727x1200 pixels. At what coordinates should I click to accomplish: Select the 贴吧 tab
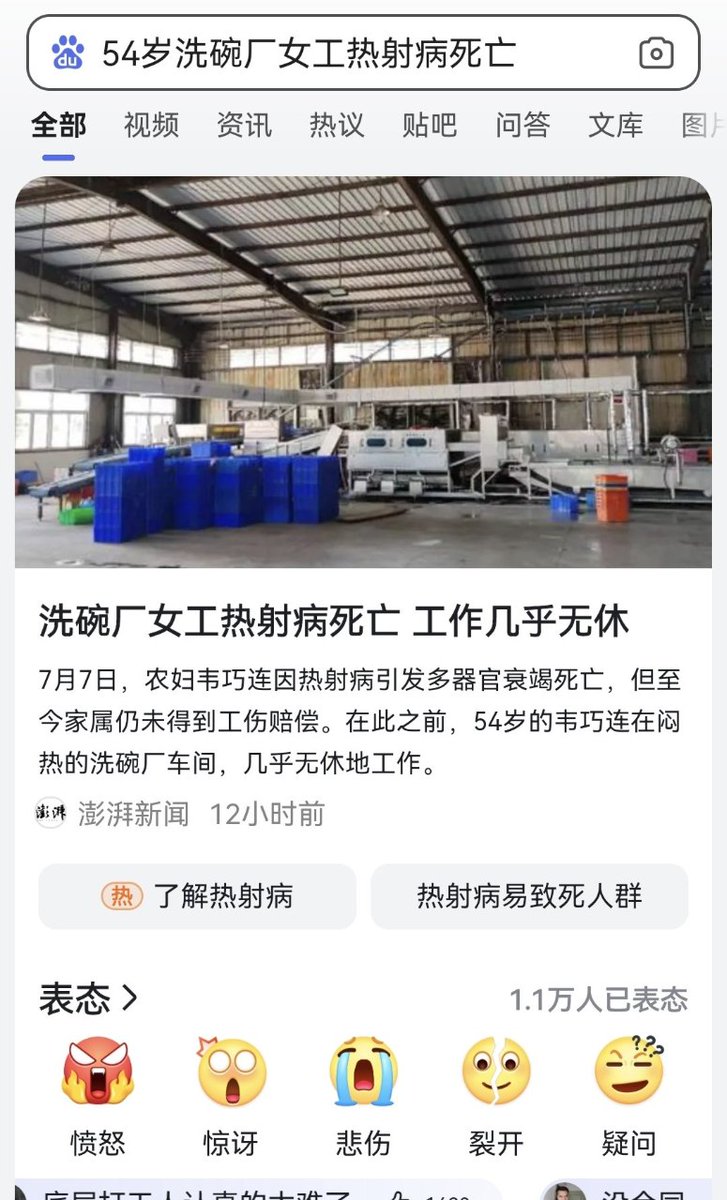coord(430,125)
